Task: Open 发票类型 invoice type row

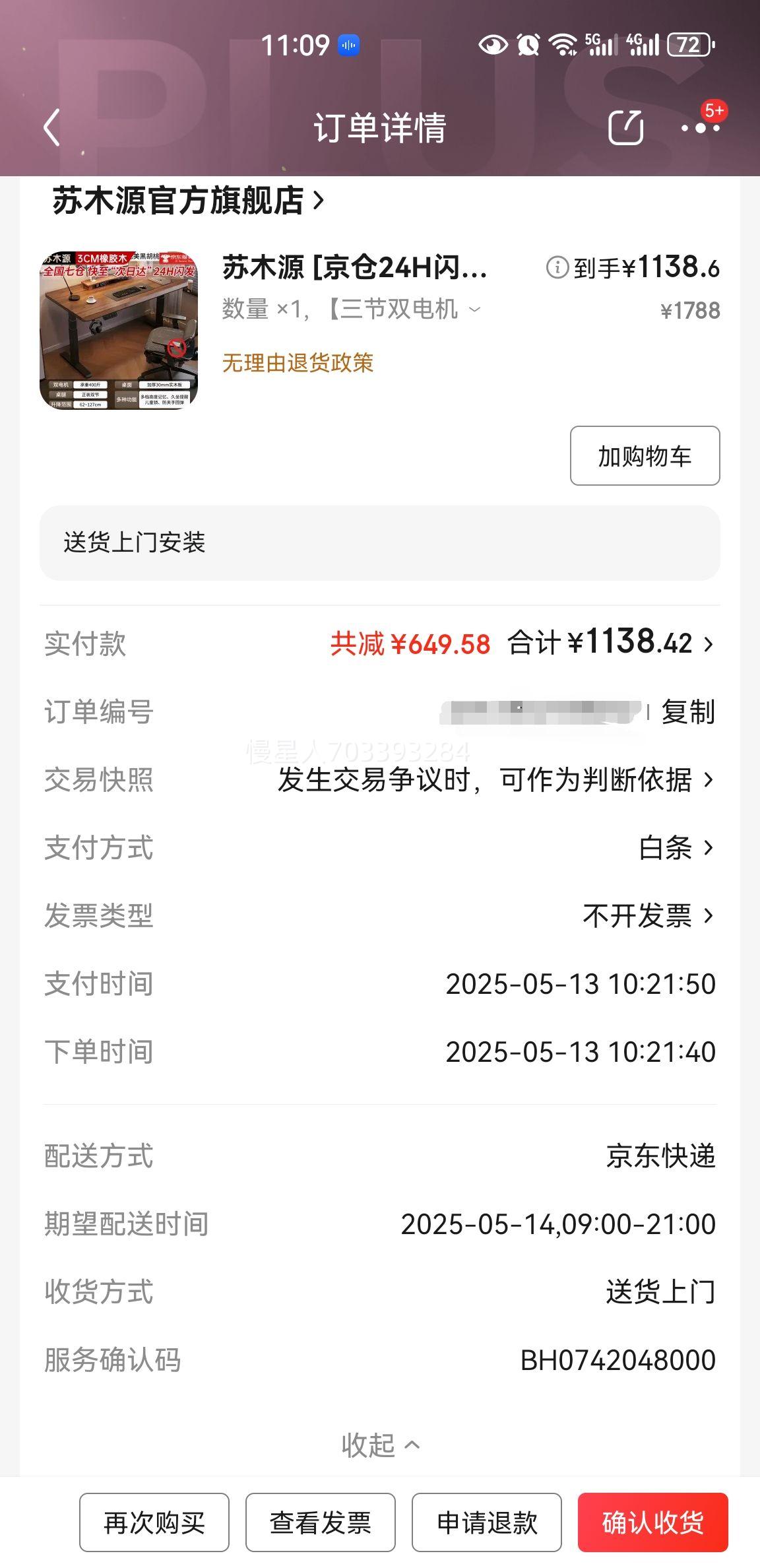Action: click(x=380, y=915)
